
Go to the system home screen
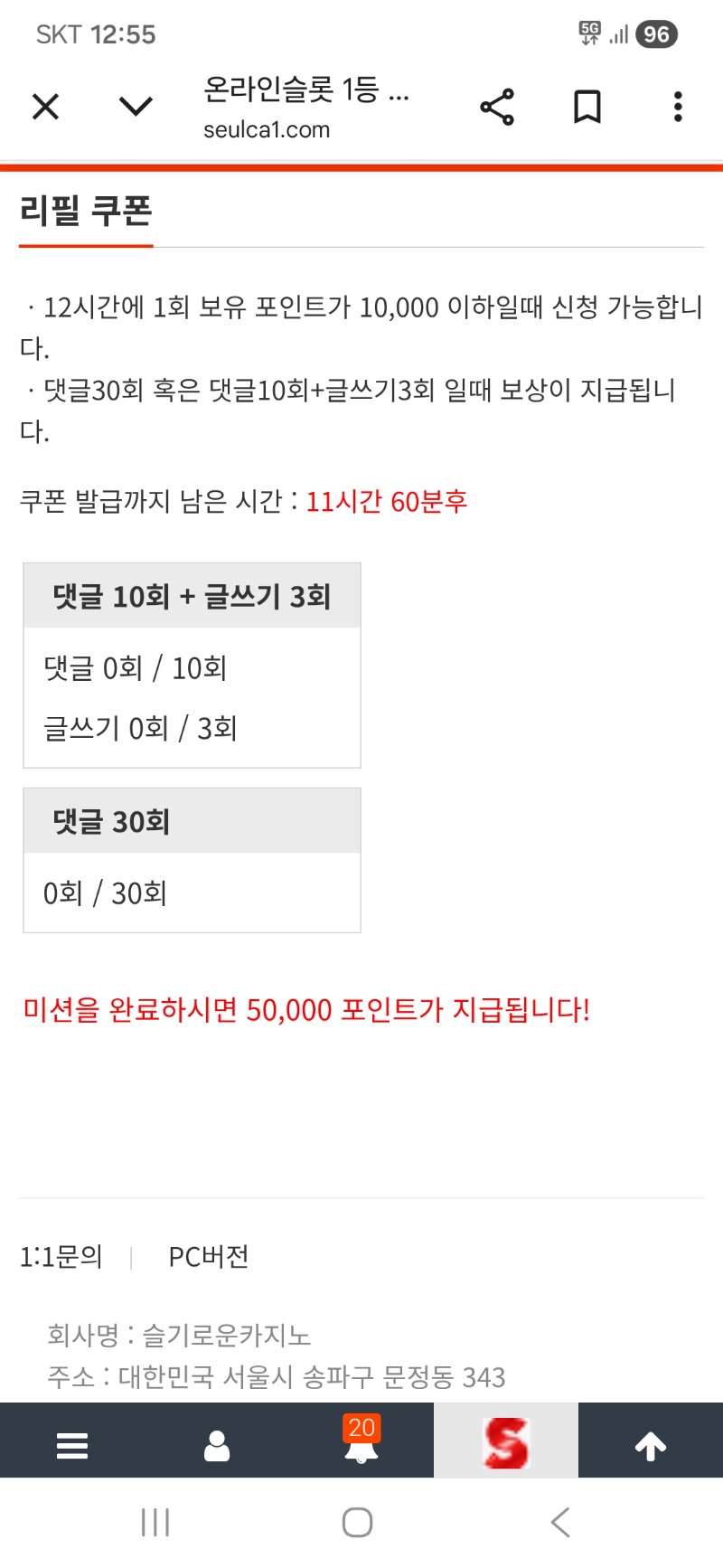pyautogui.click(x=358, y=1522)
